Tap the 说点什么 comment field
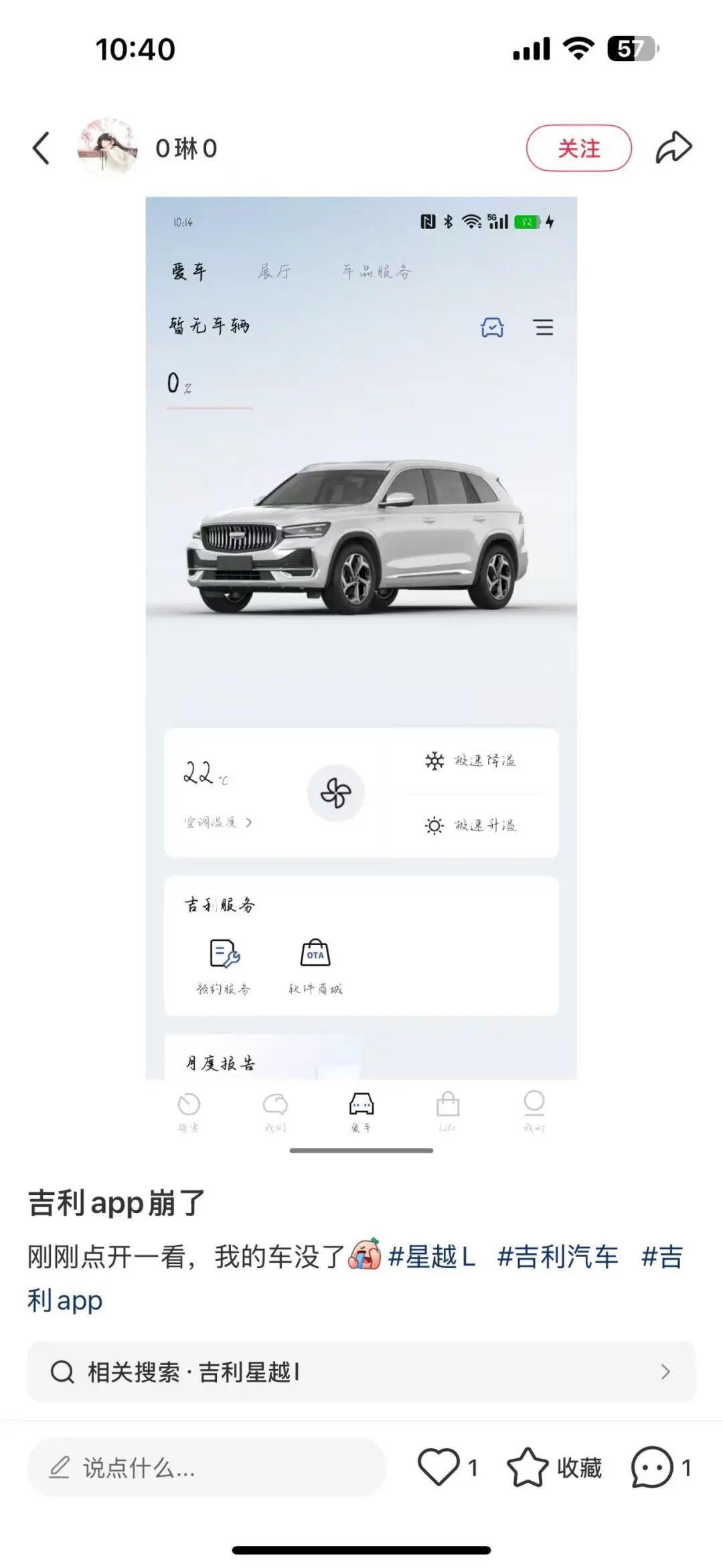Screen dimensions: 723x1568 pyautogui.click(x=206, y=1468)
